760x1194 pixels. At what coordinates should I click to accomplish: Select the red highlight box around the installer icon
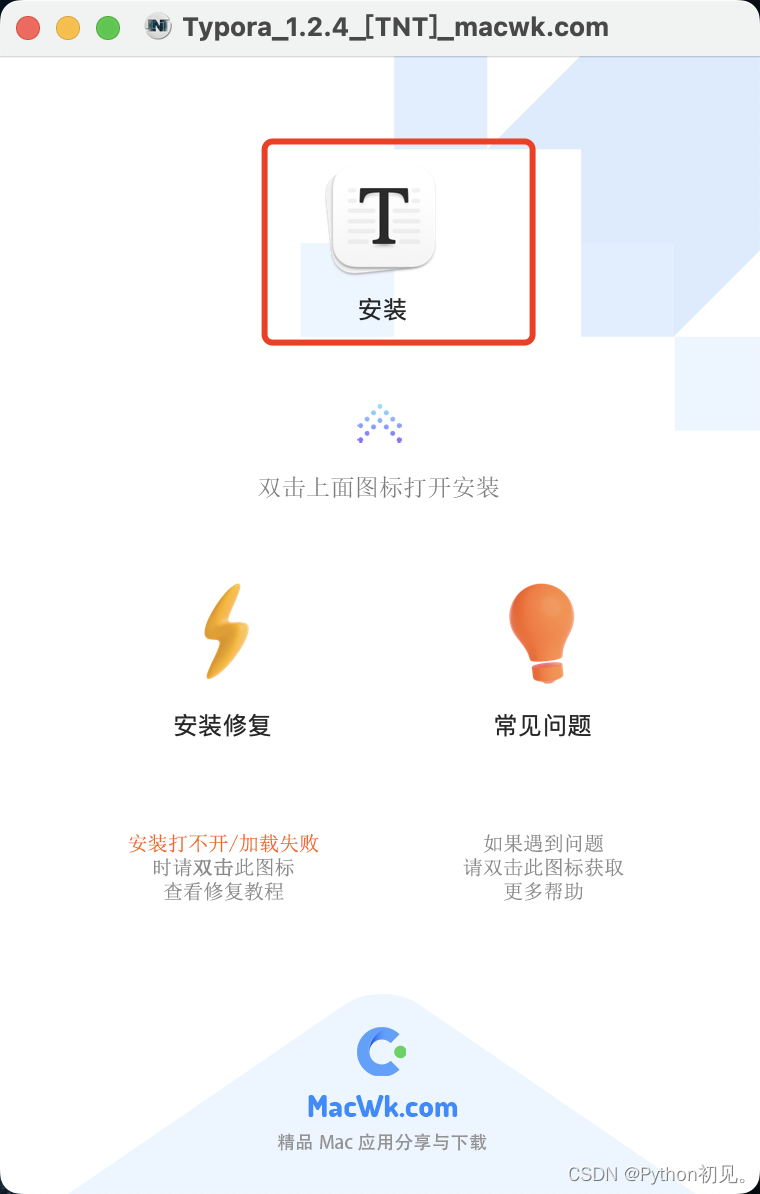coord(397,244)
